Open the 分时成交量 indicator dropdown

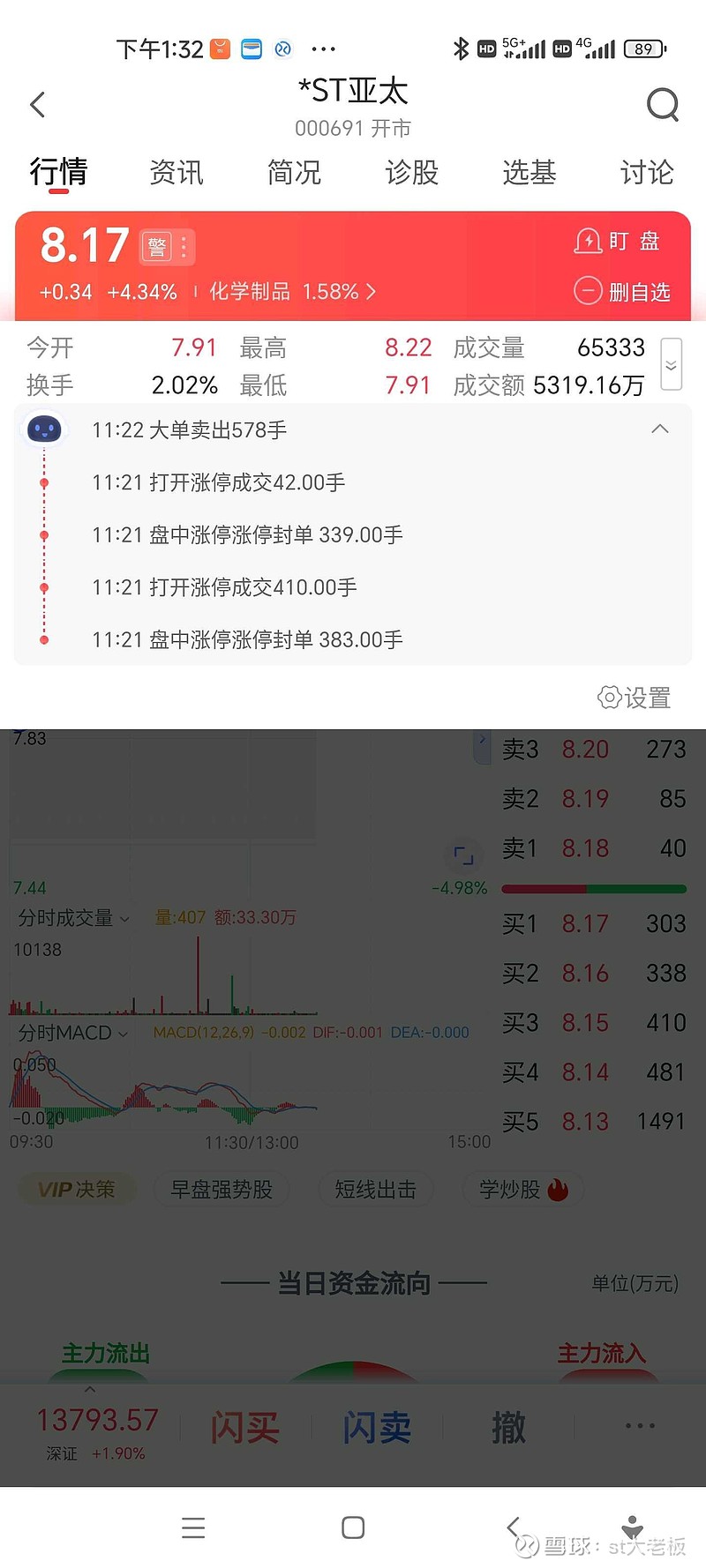click(x=74, y=918)
